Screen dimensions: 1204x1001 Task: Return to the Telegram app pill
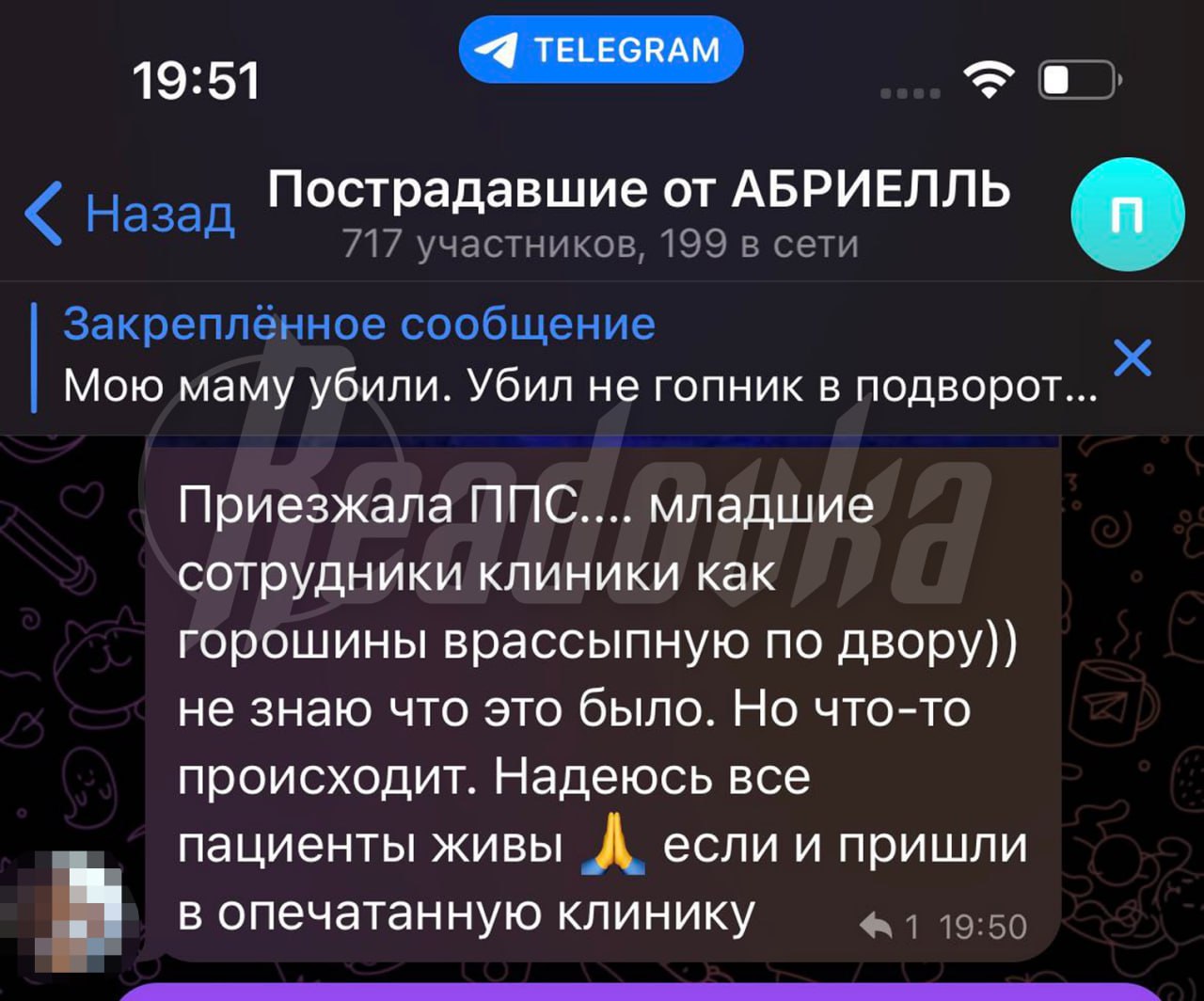[601, 49]
